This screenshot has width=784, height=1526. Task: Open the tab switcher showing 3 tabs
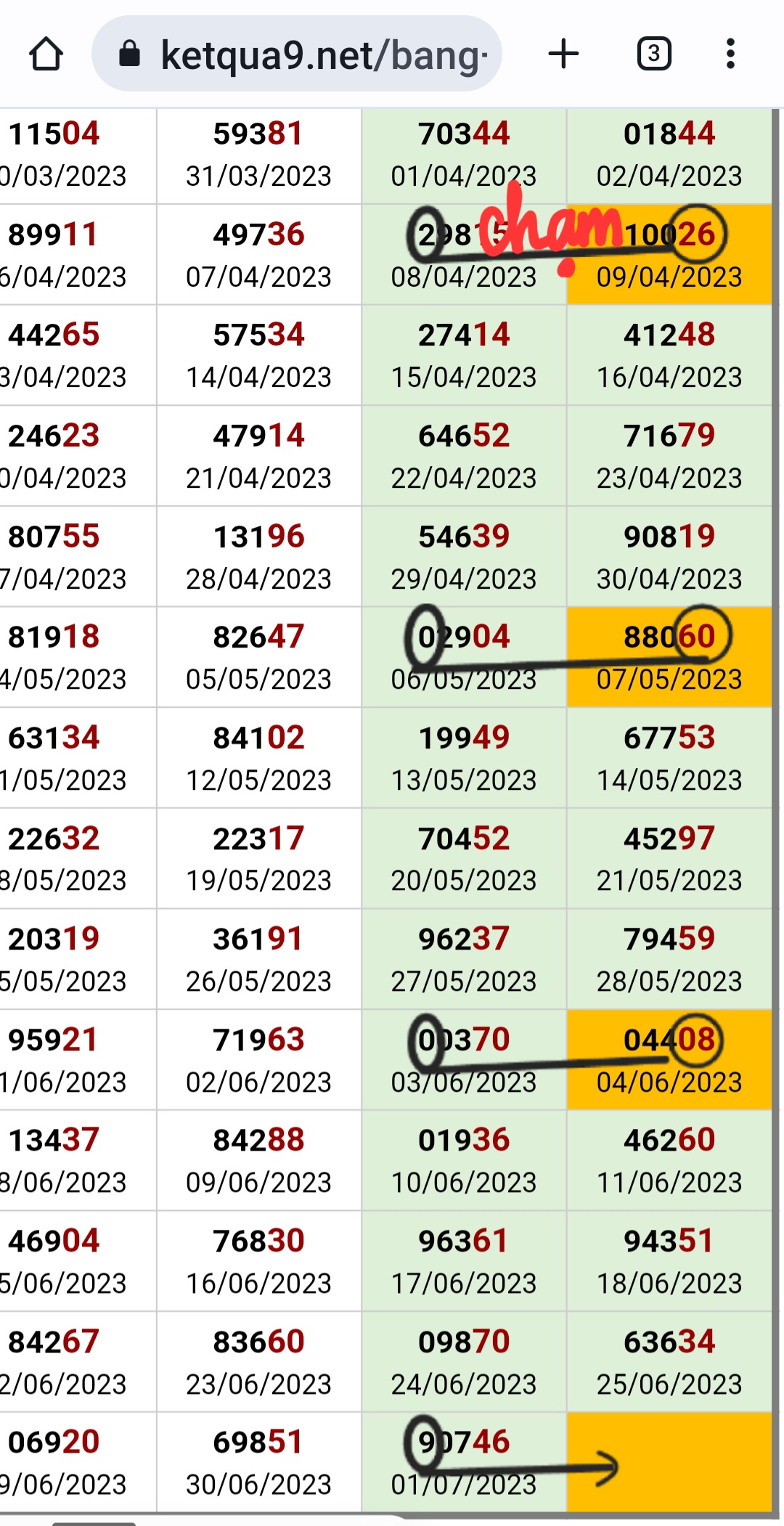point(654,54)
